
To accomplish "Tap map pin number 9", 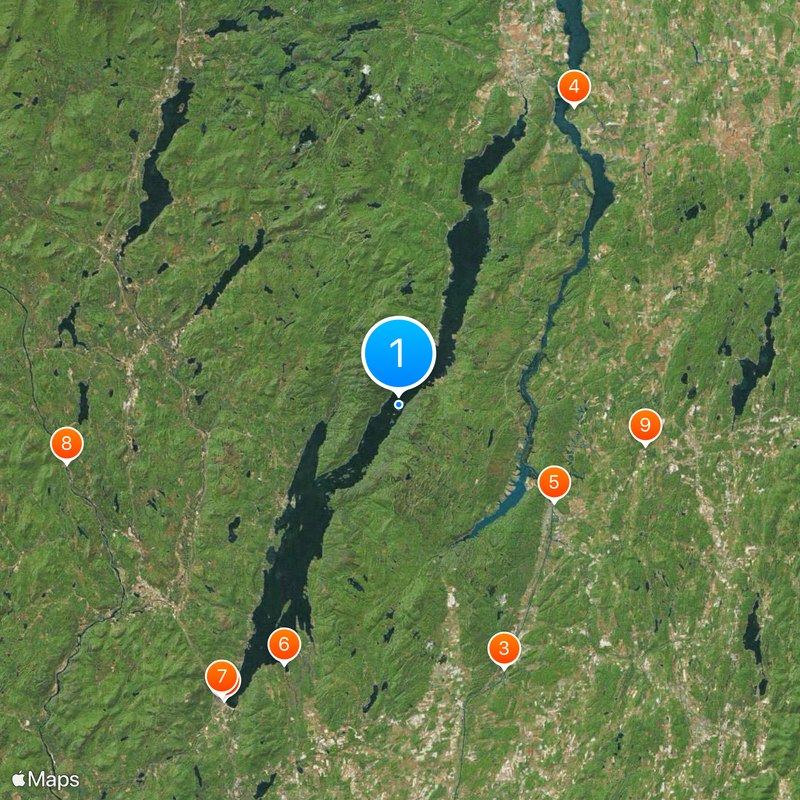I will click(x=645, y=426).
